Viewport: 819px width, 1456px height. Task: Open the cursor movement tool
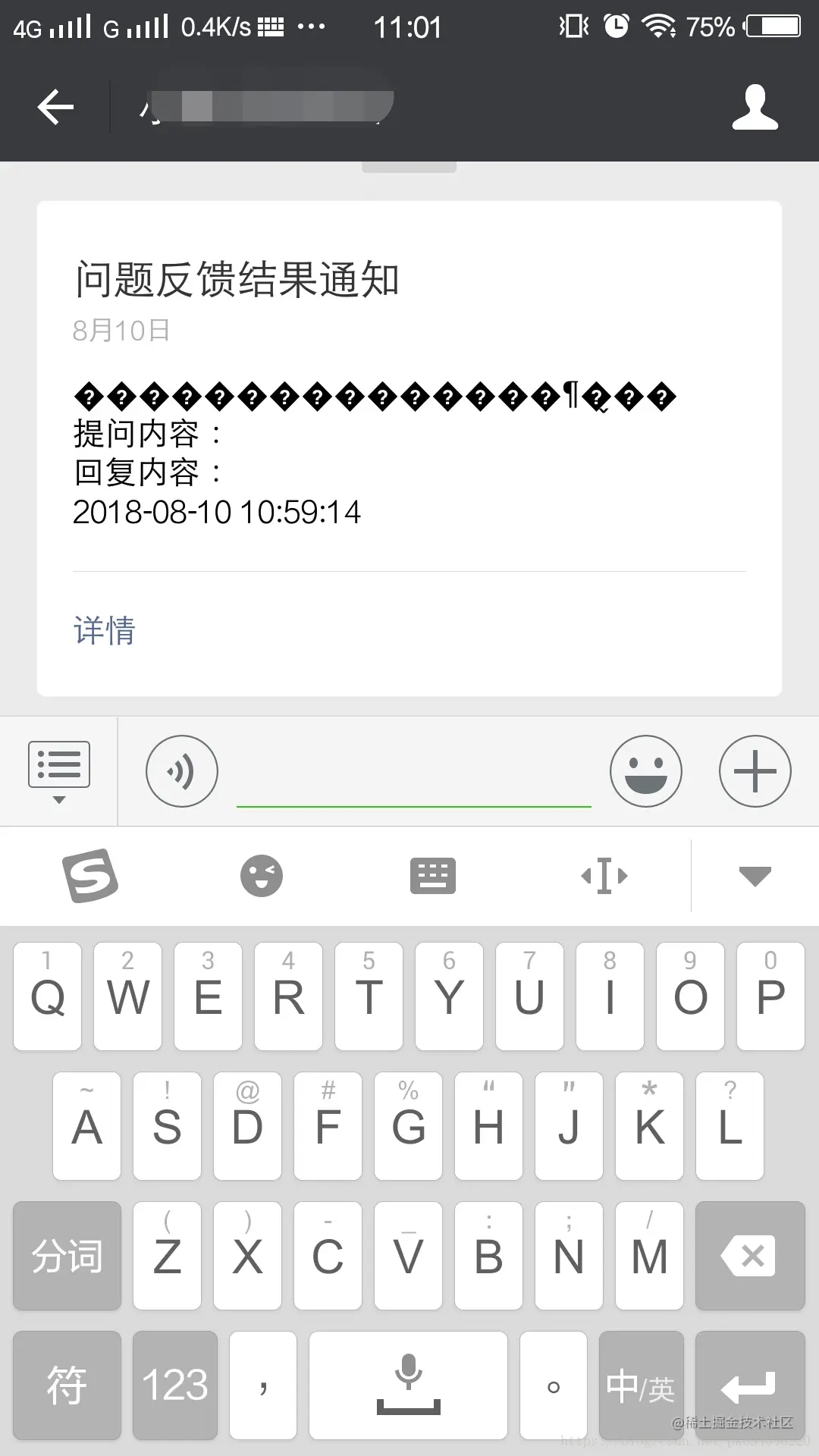click(x=604, y=876)
